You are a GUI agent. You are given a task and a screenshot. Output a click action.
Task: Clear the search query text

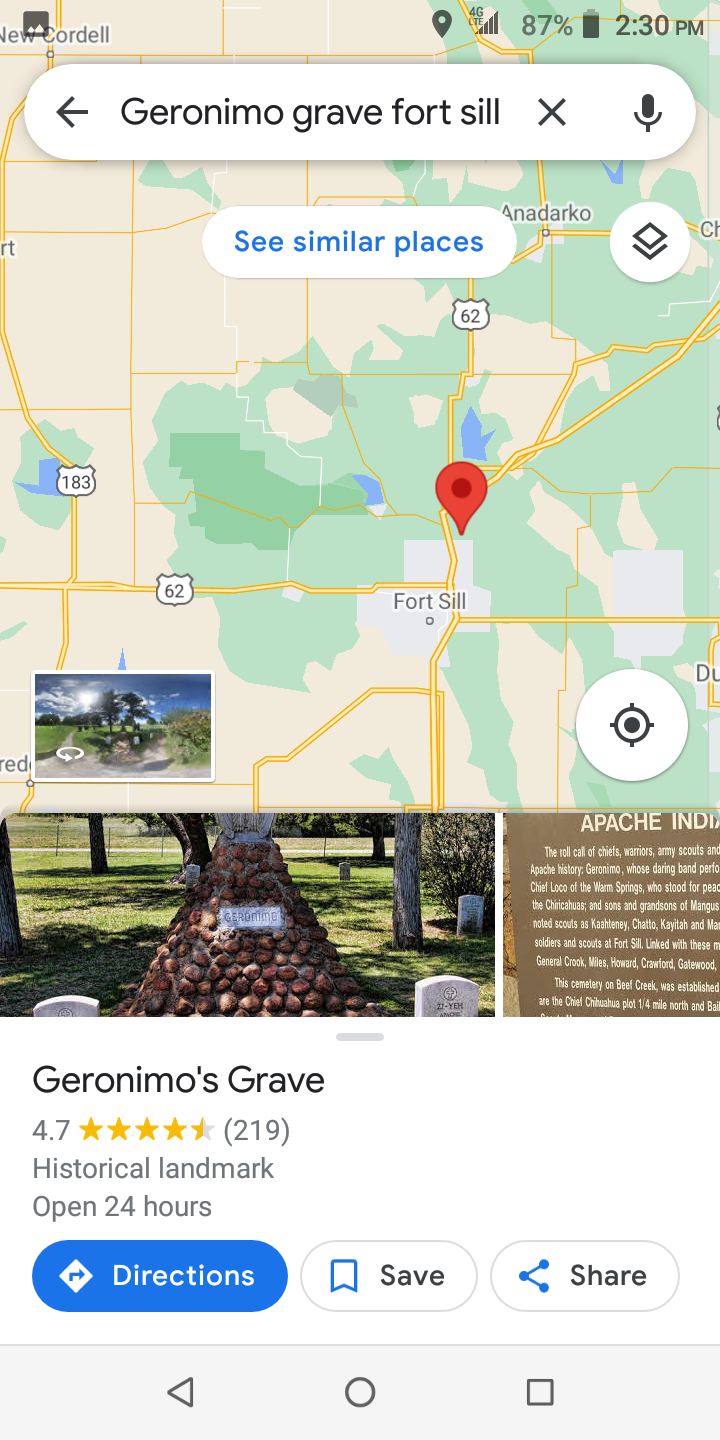[x=552, y=112]
